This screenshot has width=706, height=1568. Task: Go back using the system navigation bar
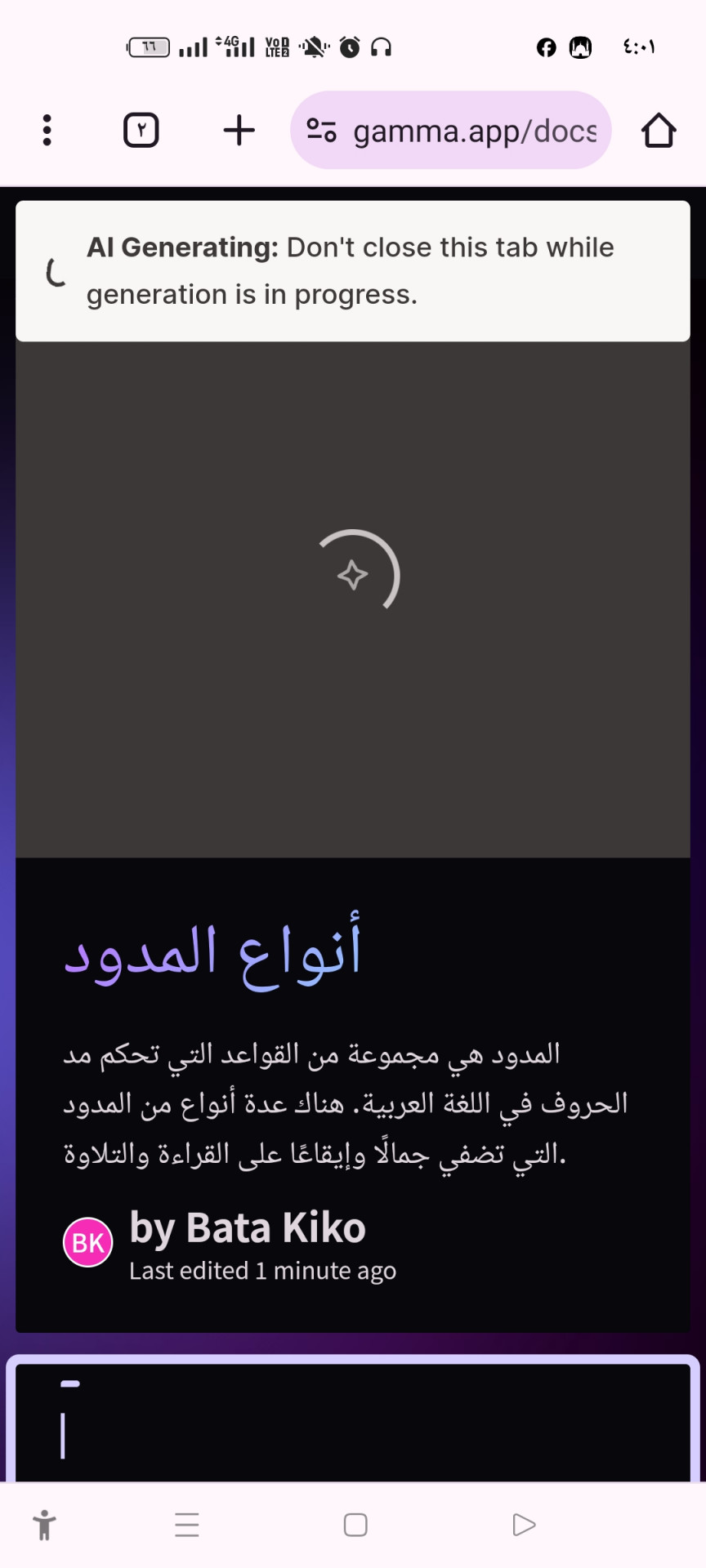point(524,1525)
